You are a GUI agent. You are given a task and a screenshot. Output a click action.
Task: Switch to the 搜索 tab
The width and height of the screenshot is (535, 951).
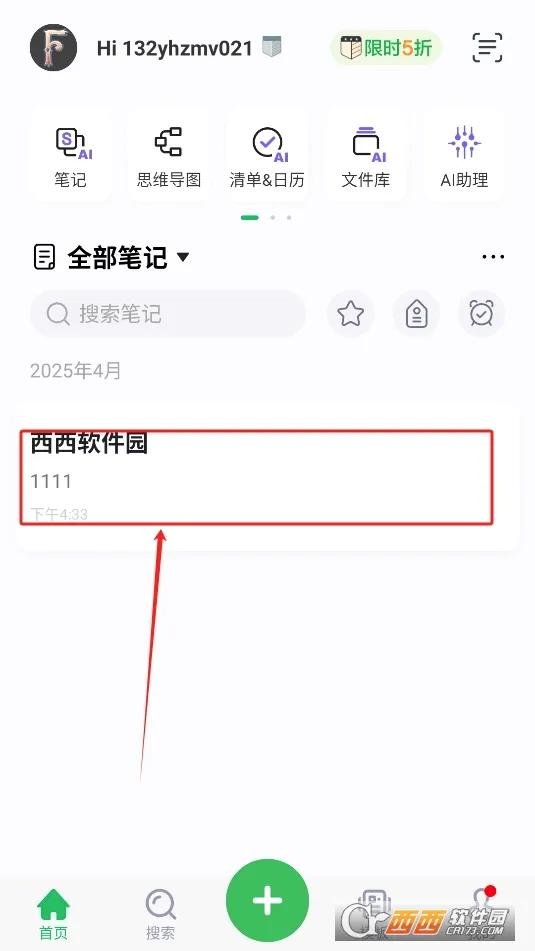pyautogui.click(x=161, y=915)
